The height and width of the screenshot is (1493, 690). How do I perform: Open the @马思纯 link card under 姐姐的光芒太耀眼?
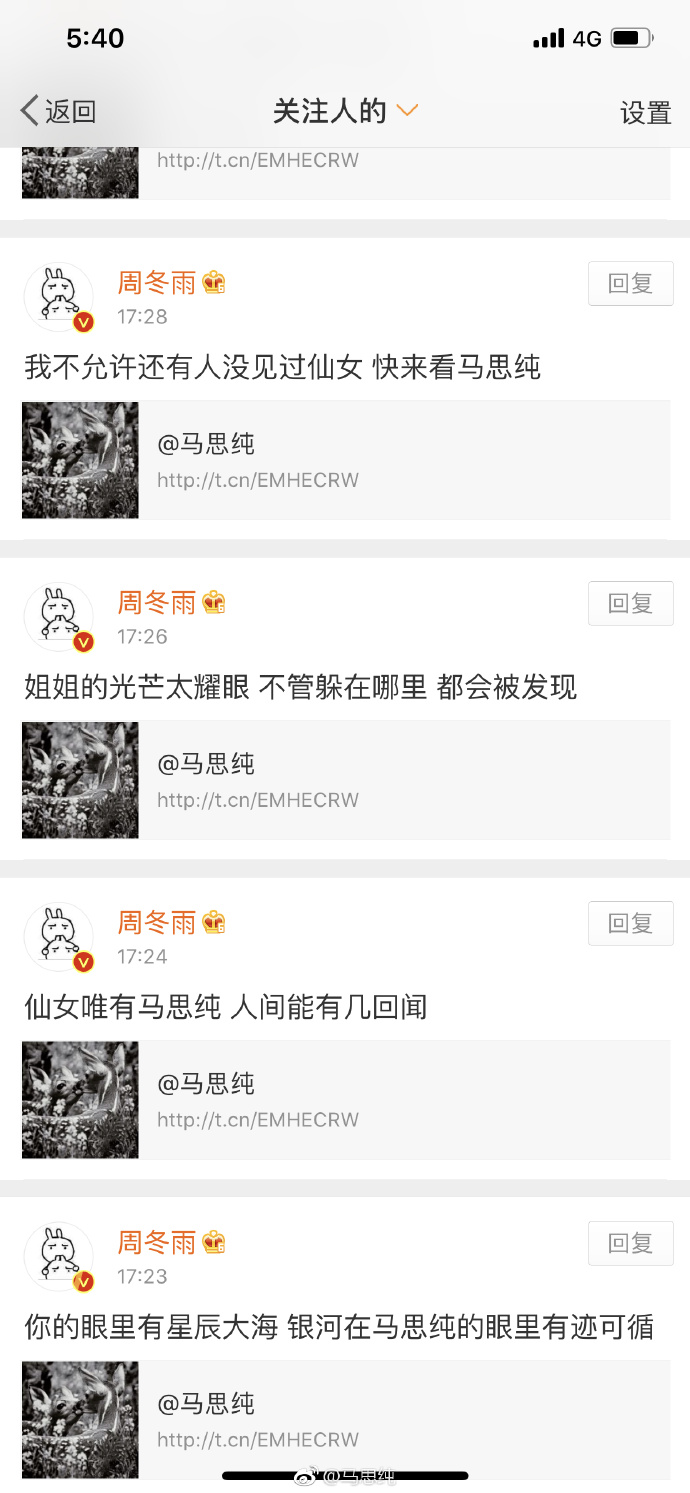[x=345, y=780]
